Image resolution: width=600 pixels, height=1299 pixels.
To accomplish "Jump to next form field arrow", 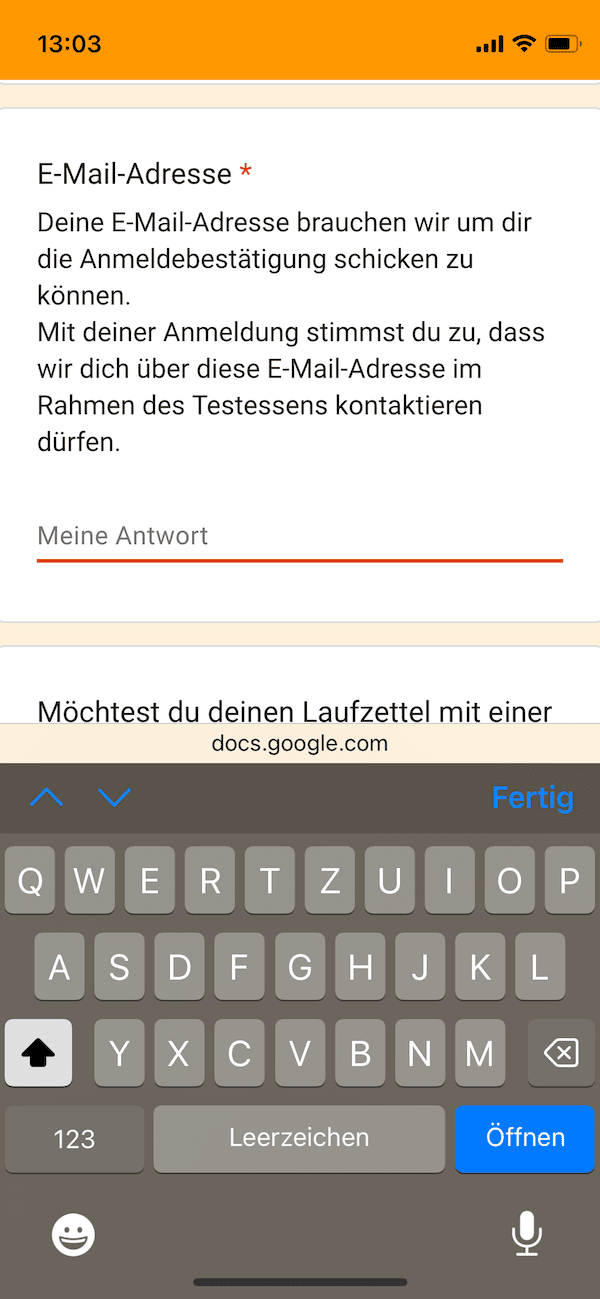I will (x=115, y=798).
